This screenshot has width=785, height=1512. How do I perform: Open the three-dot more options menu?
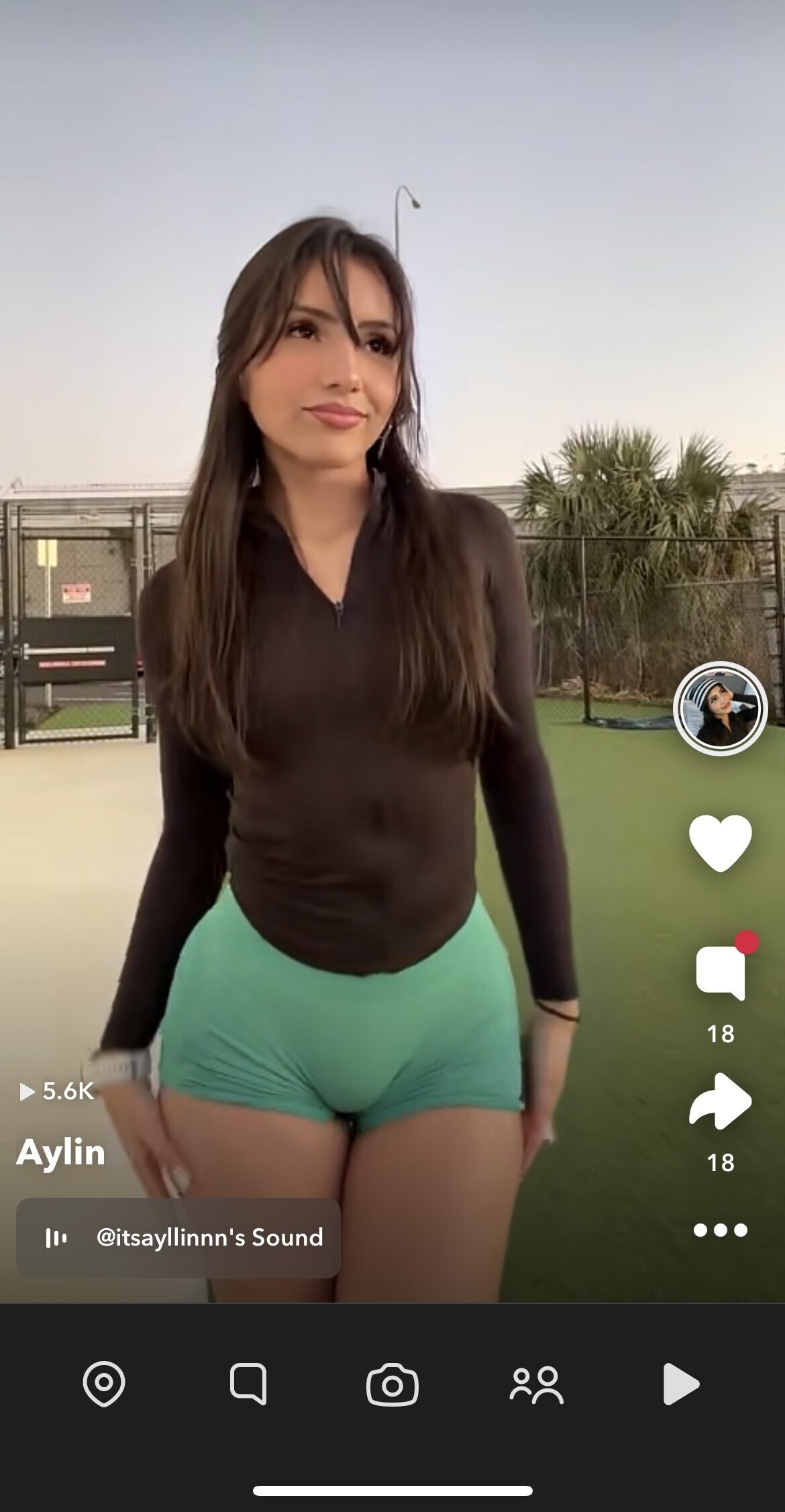[x=720, y=1230]
